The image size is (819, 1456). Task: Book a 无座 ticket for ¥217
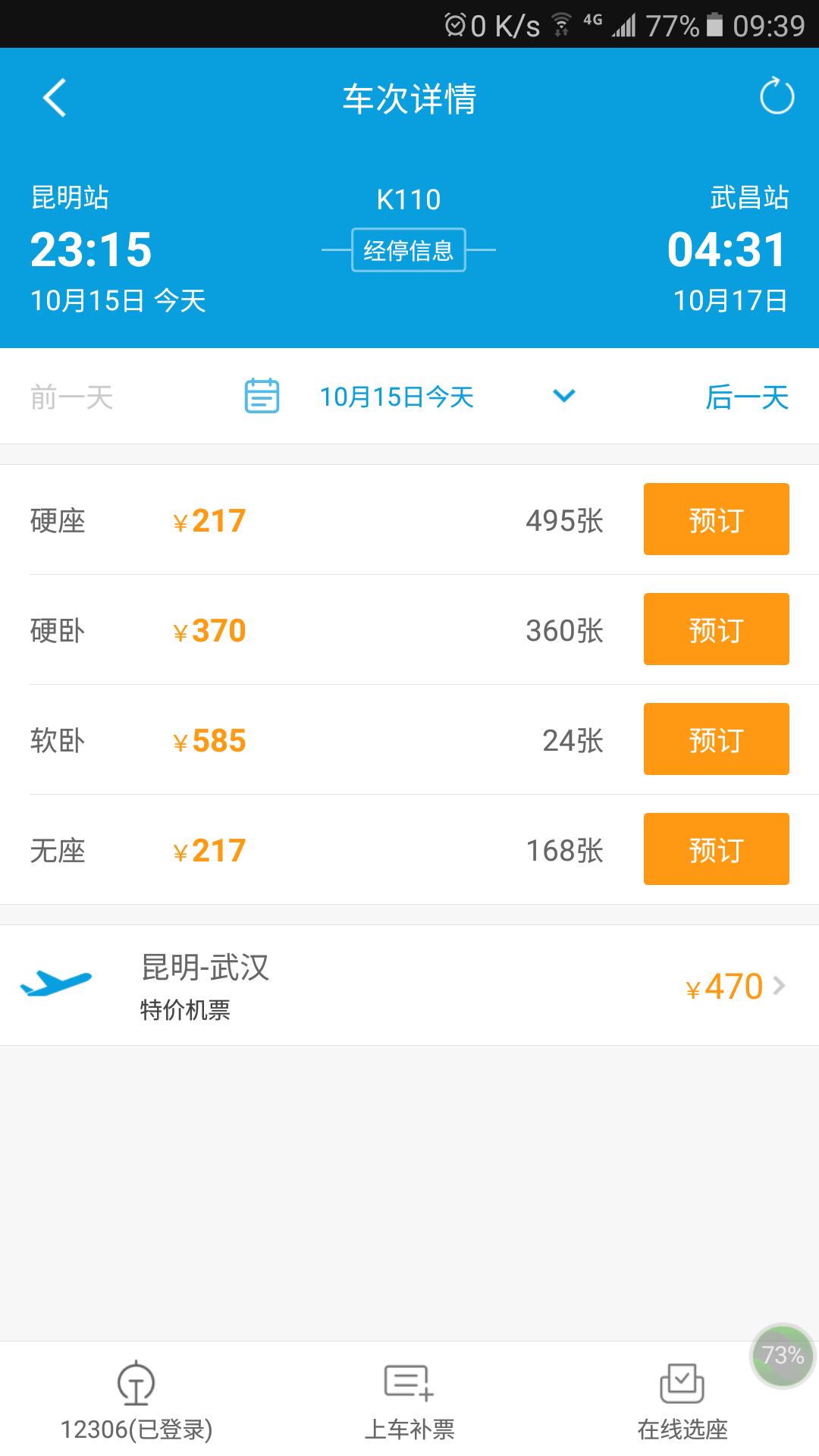pyautogui.click(x=716, y=849)
